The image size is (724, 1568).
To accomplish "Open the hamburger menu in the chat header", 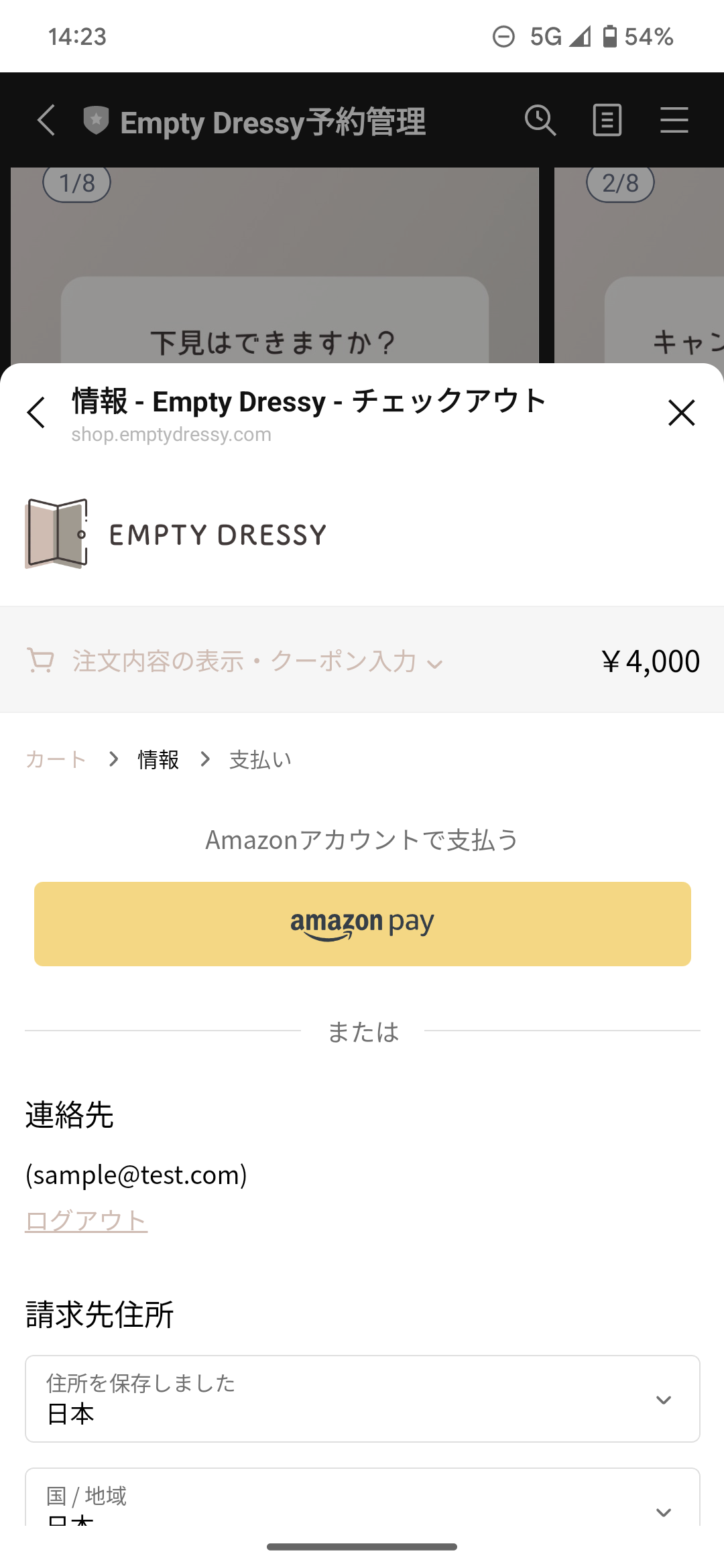I will click(674, 121).
